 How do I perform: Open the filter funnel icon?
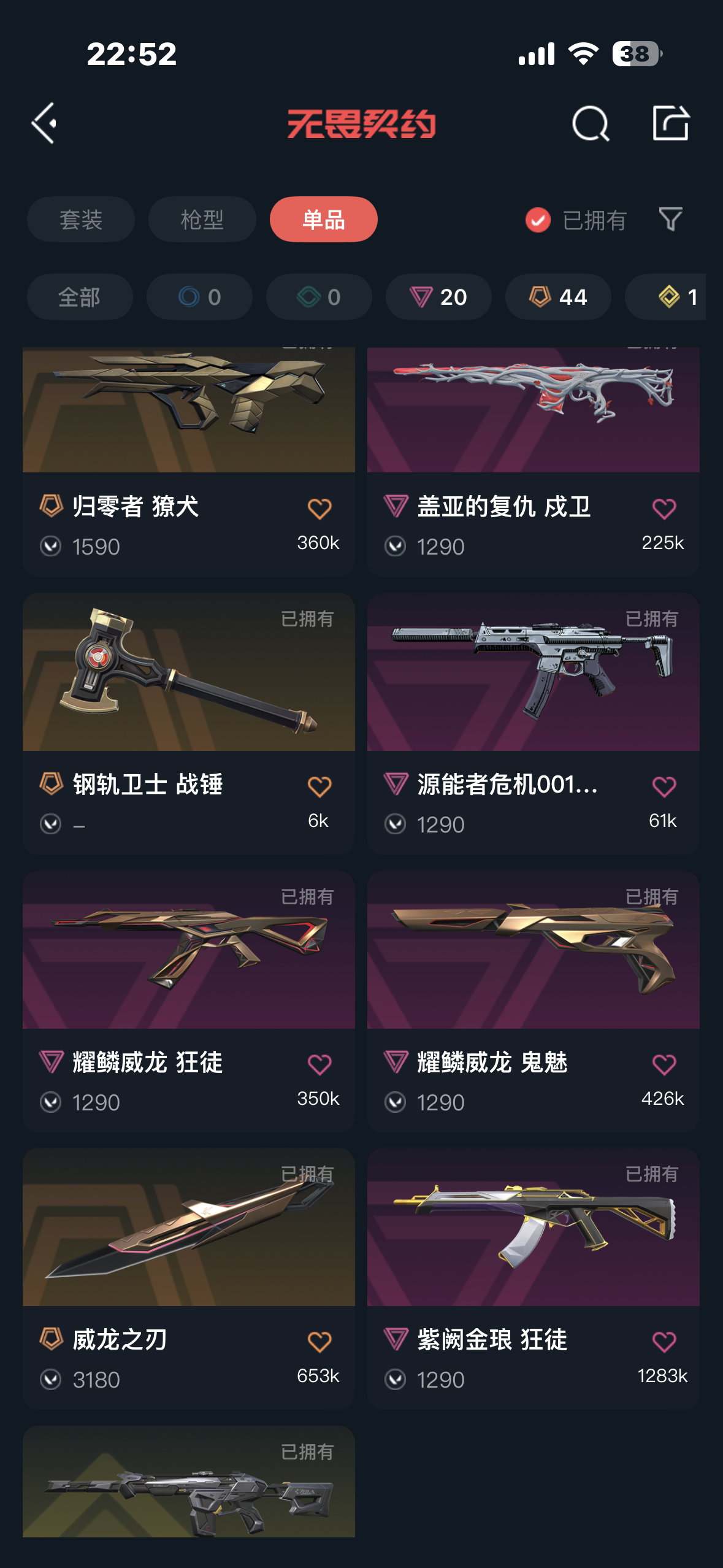click(x=670, y=219)
